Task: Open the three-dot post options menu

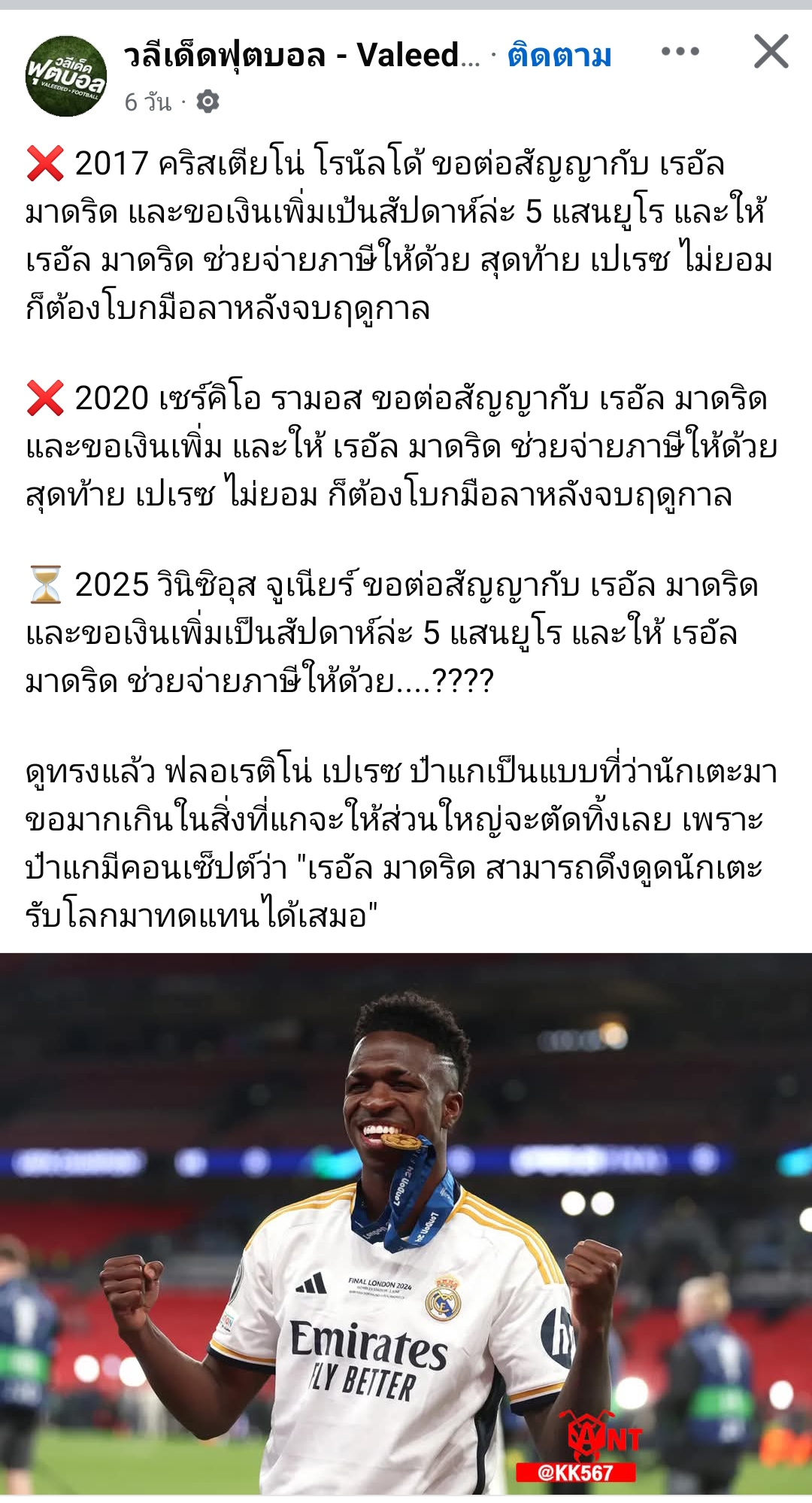Action: [x=680, y=52]
